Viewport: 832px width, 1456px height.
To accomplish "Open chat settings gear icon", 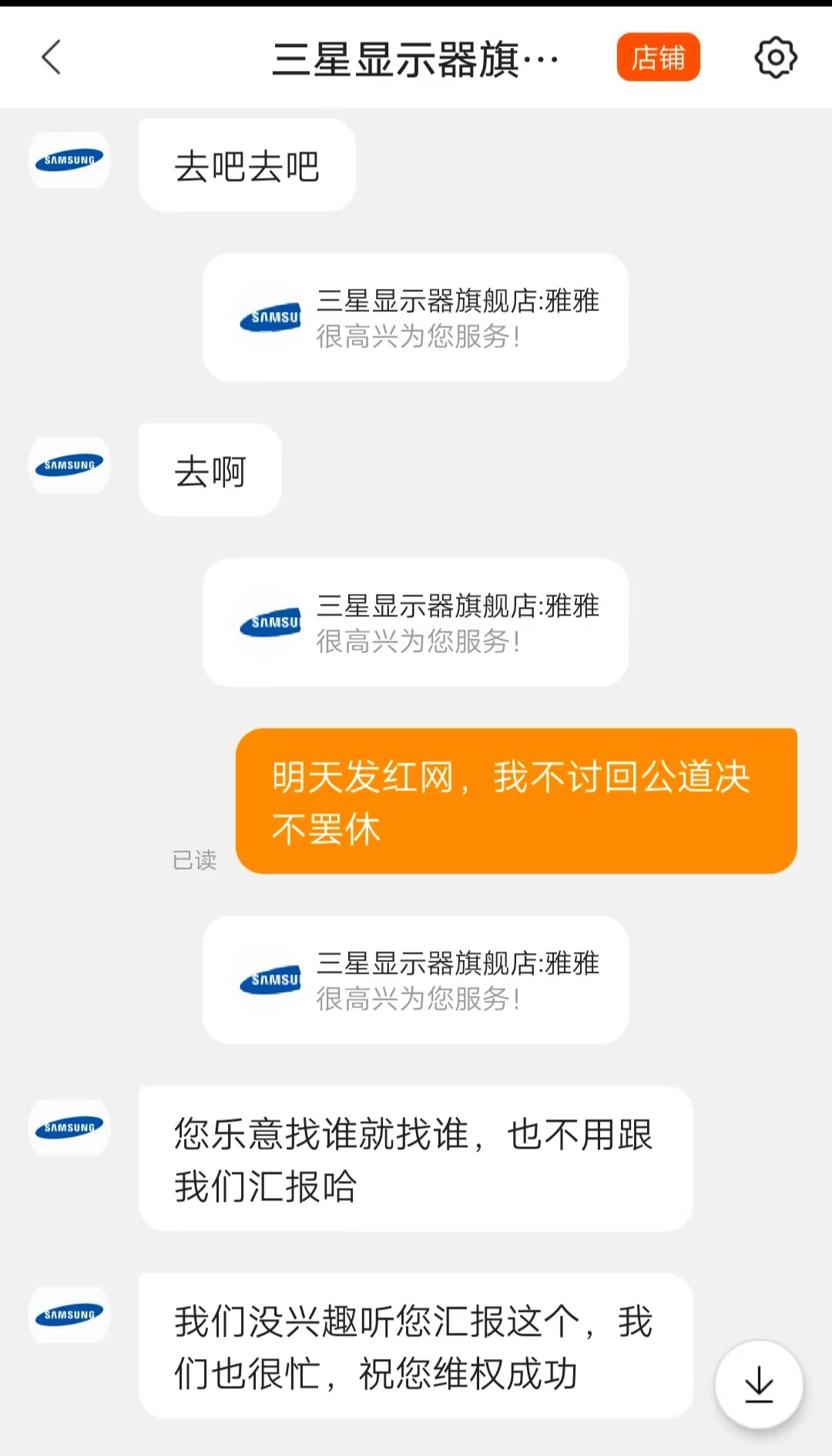I will pos(775,57).
